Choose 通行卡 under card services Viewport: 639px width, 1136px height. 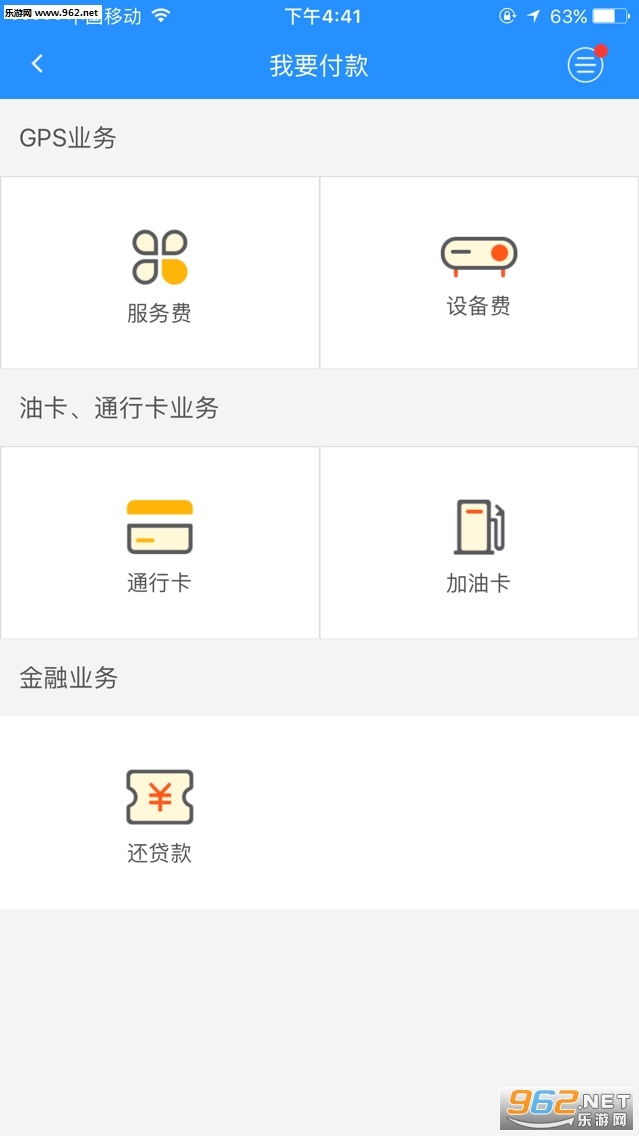tap(160, 543)
